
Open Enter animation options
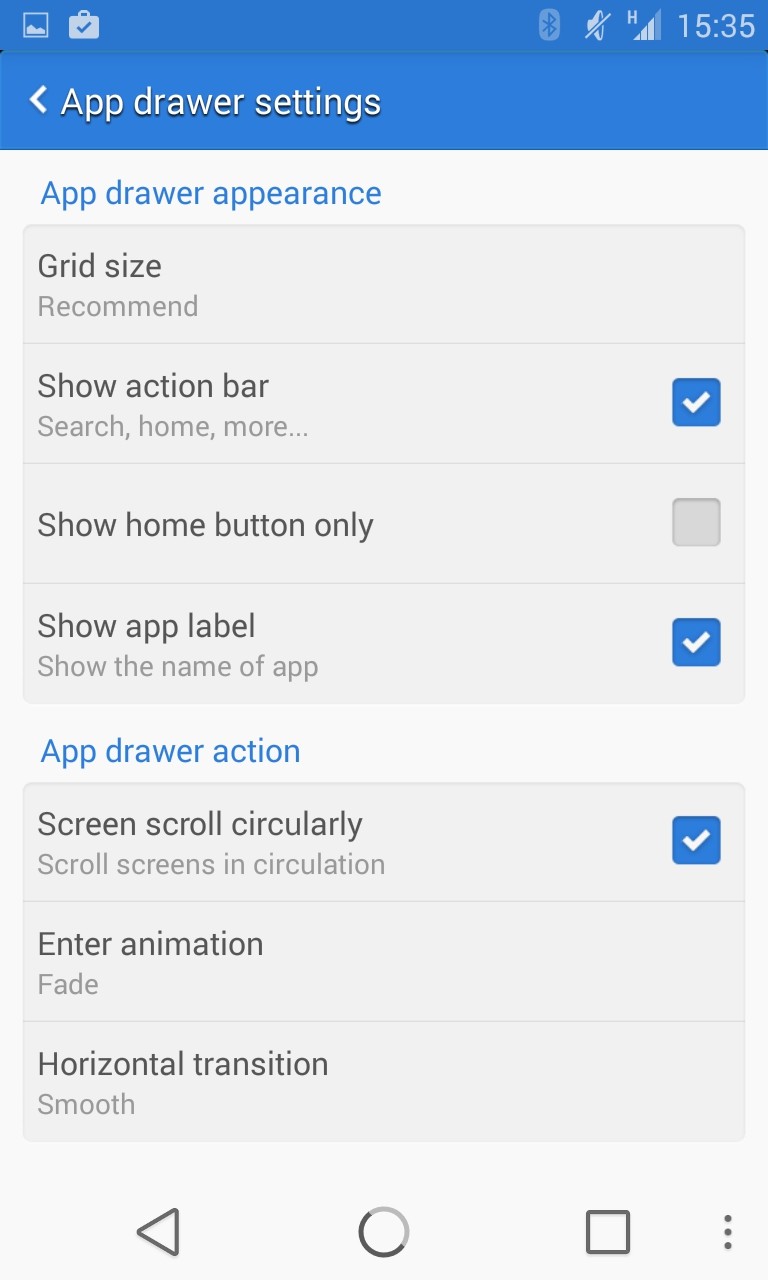coord(384,962)
